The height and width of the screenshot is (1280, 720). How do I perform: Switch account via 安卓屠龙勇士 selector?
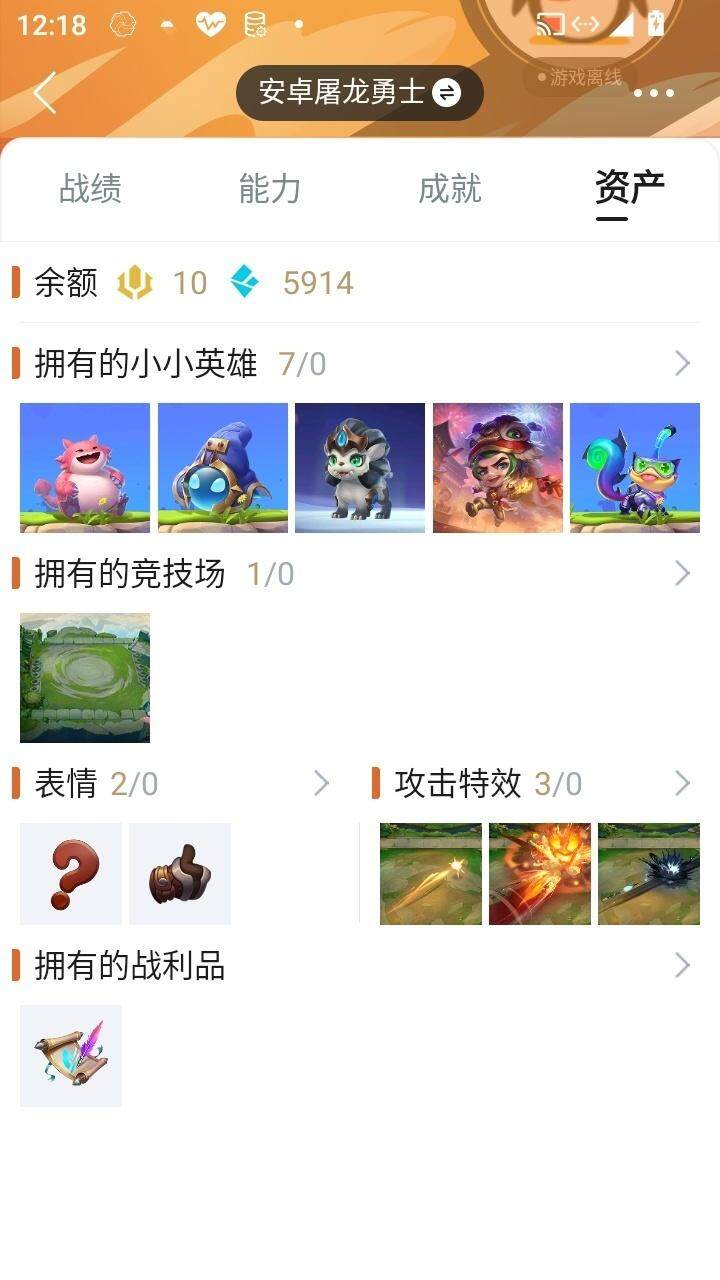coord(360,93)
